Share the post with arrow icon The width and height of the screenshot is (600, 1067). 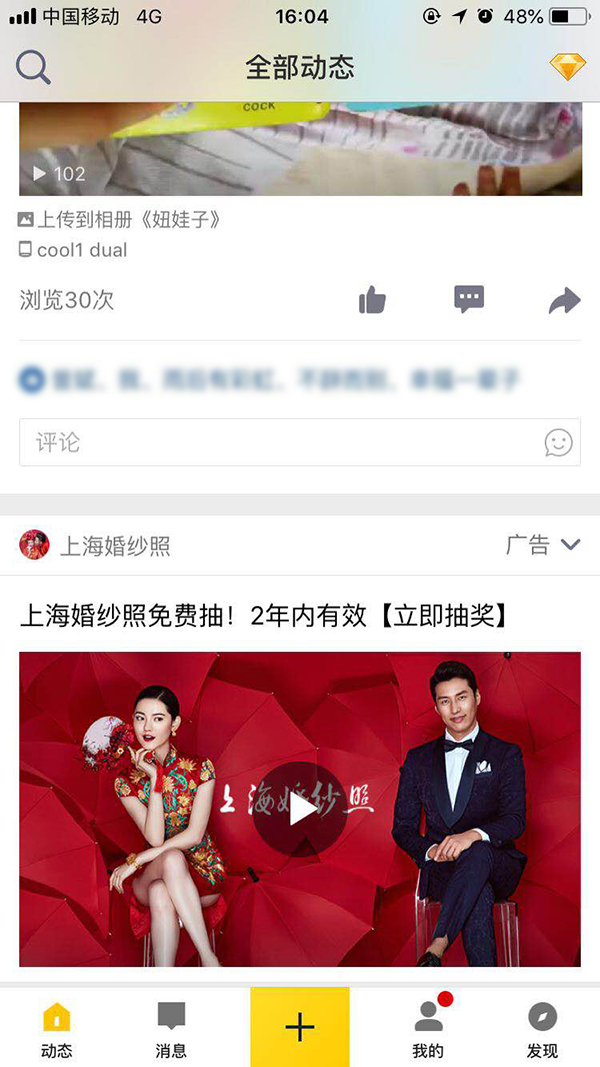[564, 300]
